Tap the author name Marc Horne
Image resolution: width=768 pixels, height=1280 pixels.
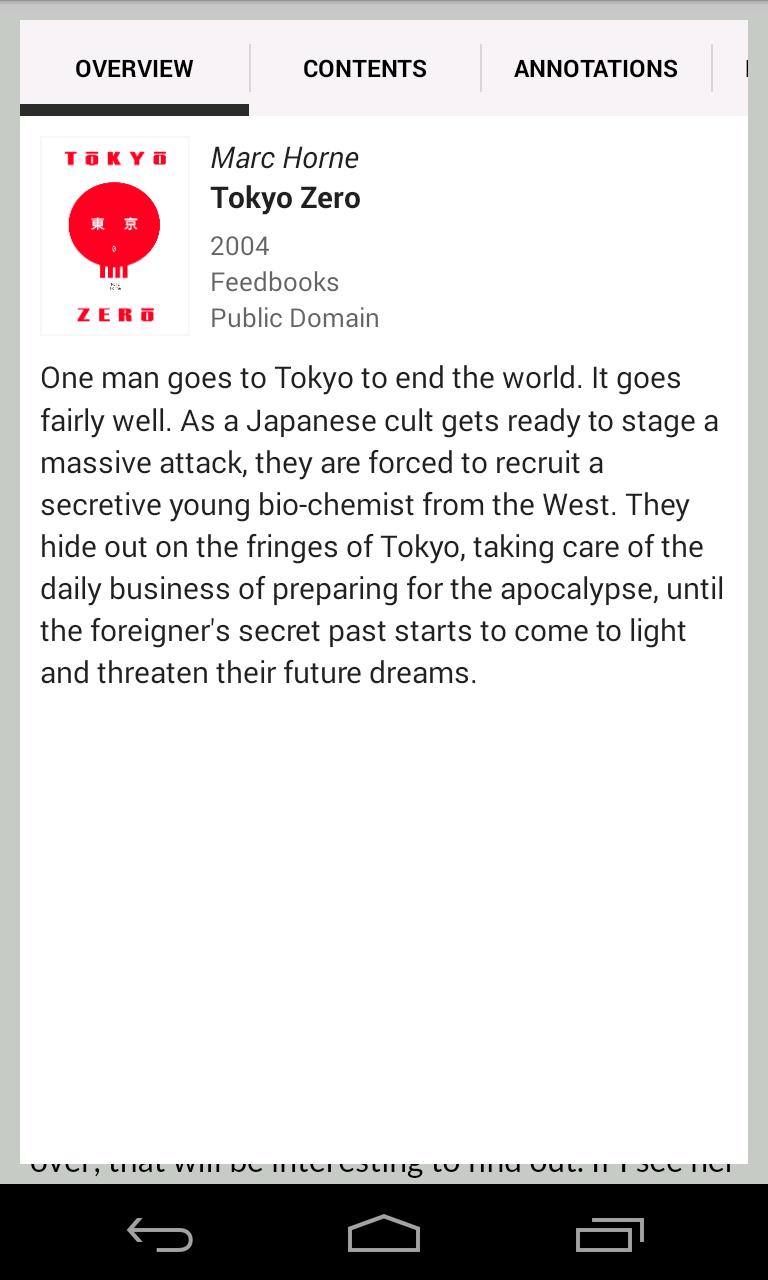284,157
